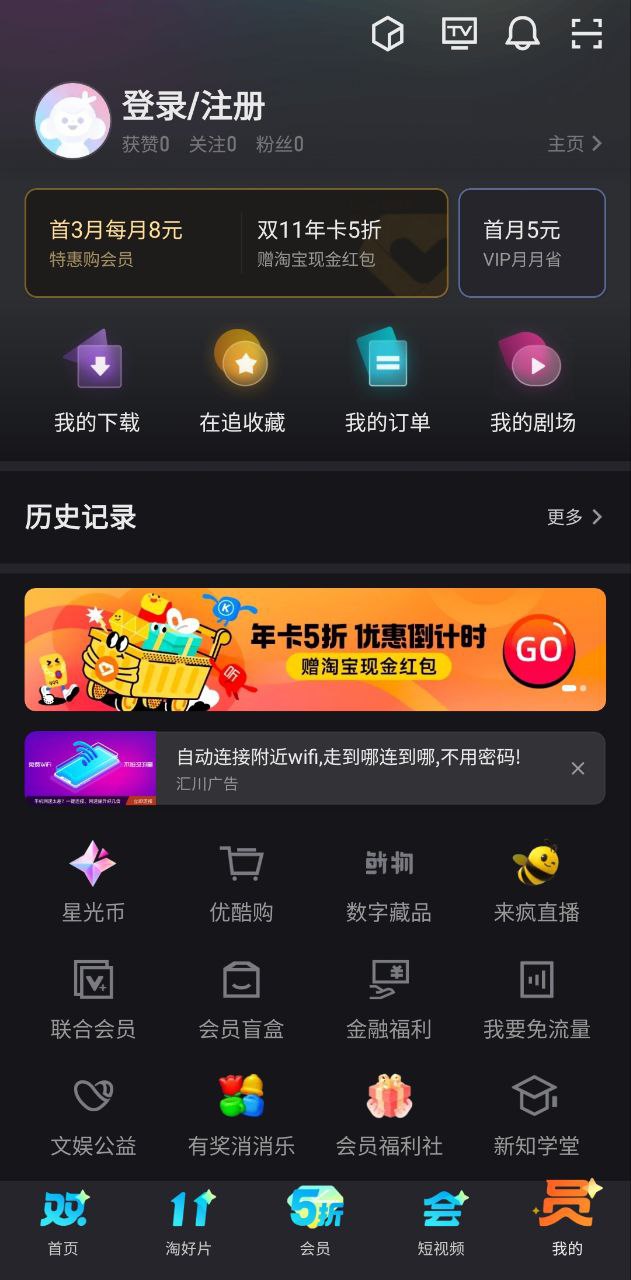This screenshot has height=1280, width=631.
Task: Open the scan QR code icon
Action: coord(587,34)
